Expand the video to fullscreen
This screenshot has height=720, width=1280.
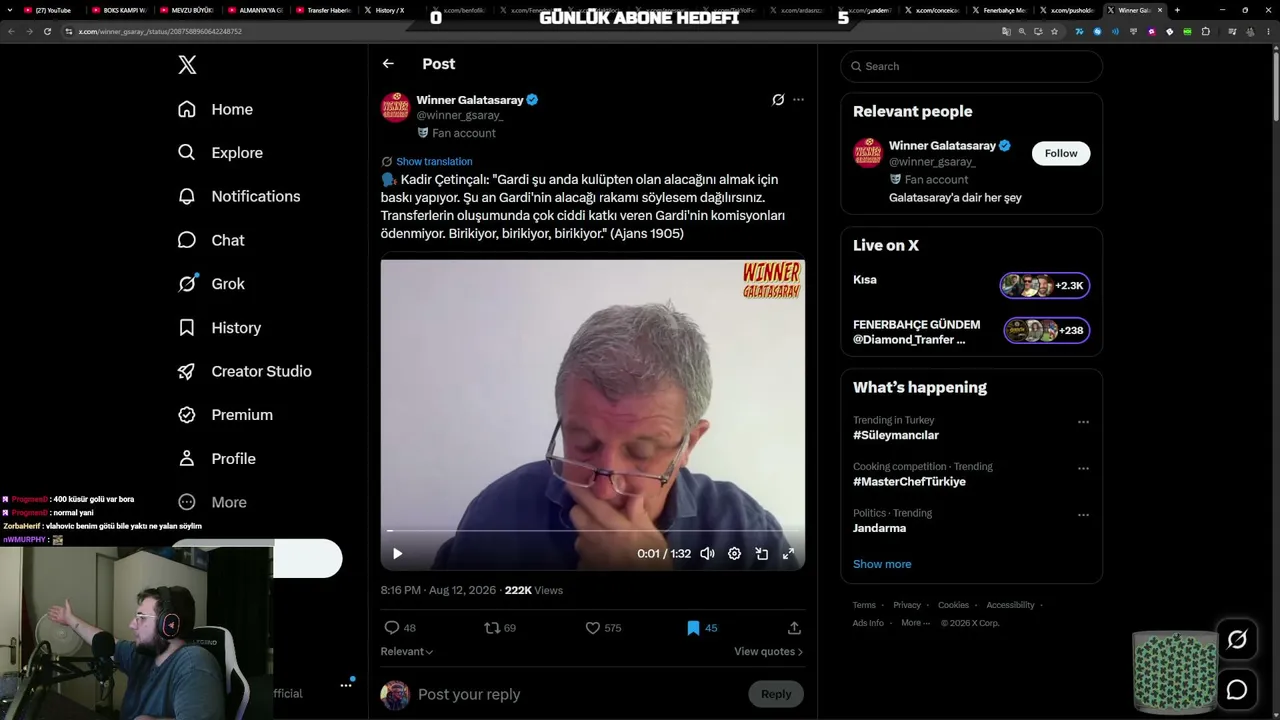[x=788, y=553]
